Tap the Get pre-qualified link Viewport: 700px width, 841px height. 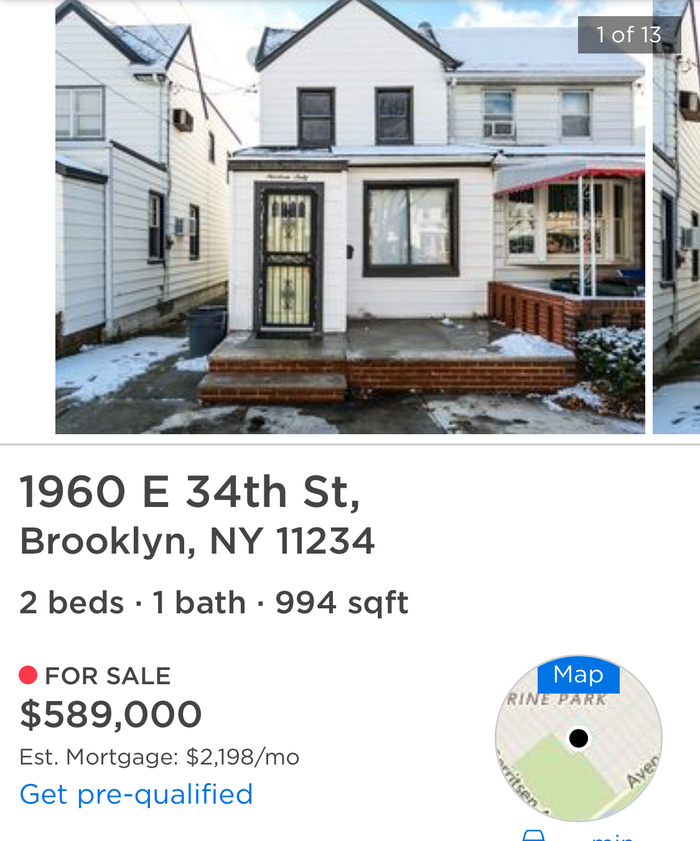point(136,794)
